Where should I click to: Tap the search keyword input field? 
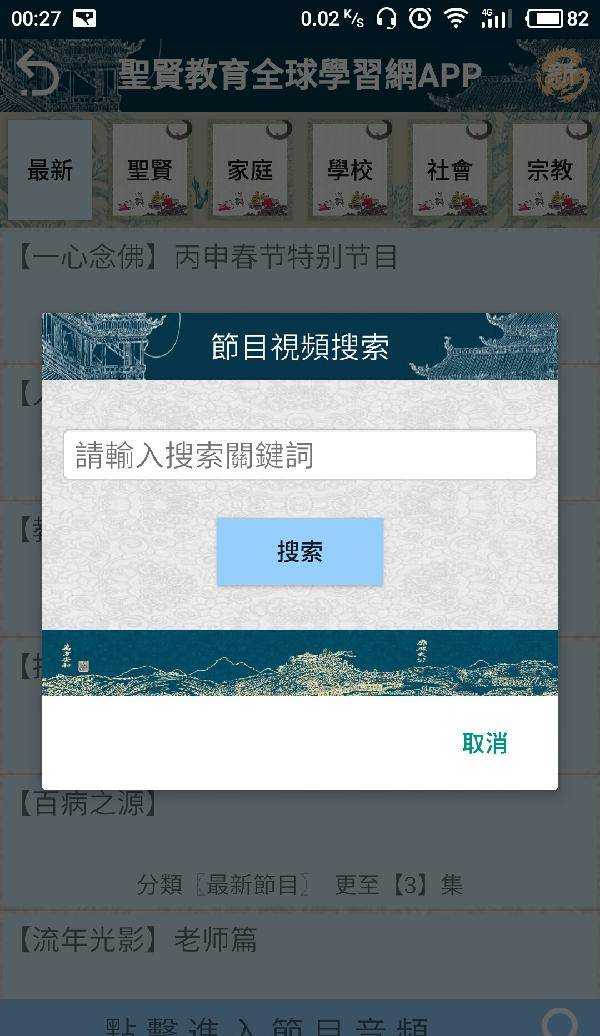point(299,455)
